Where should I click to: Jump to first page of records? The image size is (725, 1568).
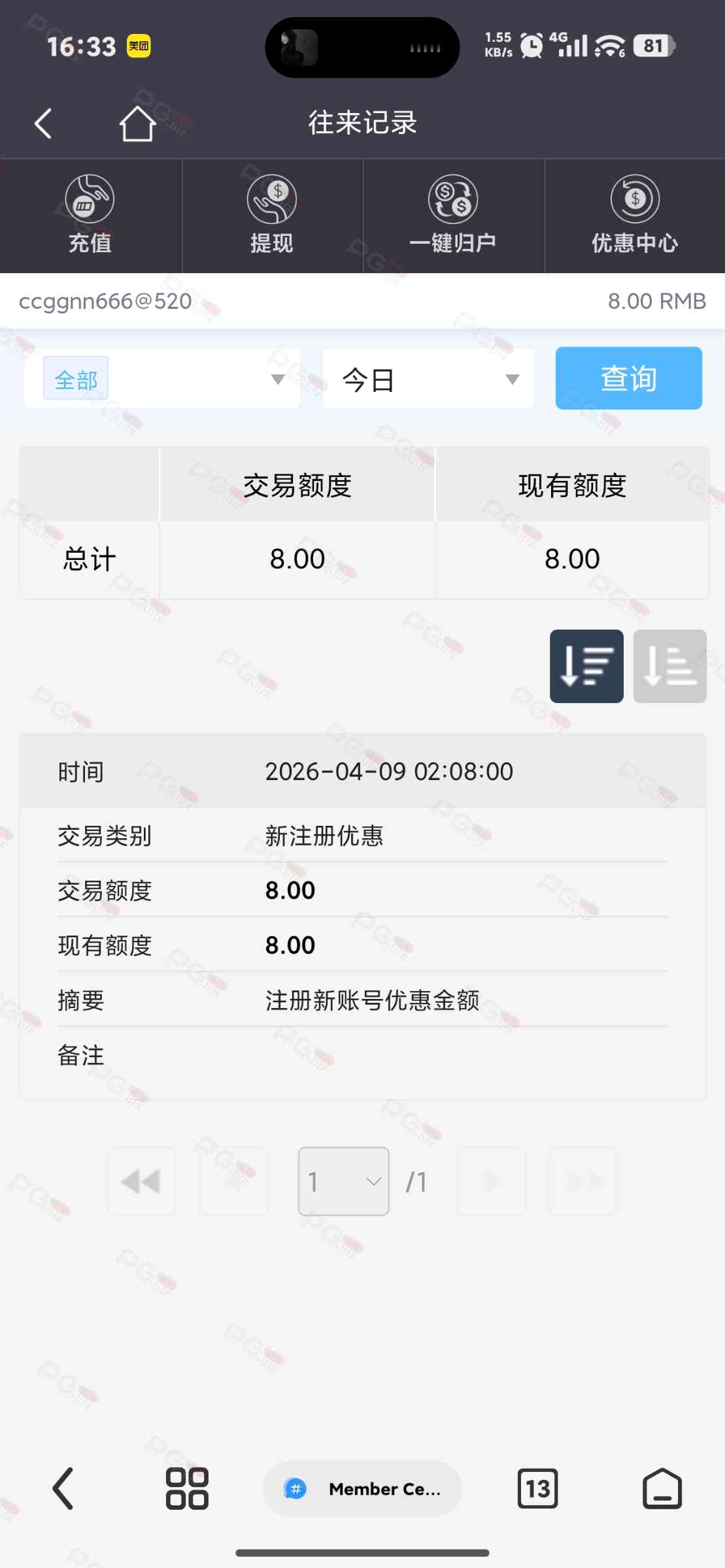click(141, 1181)
